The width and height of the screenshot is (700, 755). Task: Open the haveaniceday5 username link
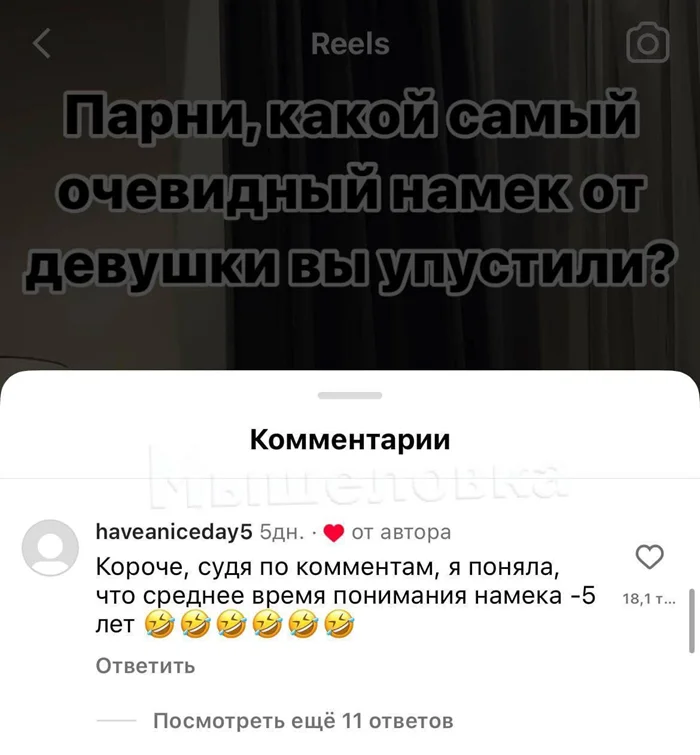tap(174, 532)
